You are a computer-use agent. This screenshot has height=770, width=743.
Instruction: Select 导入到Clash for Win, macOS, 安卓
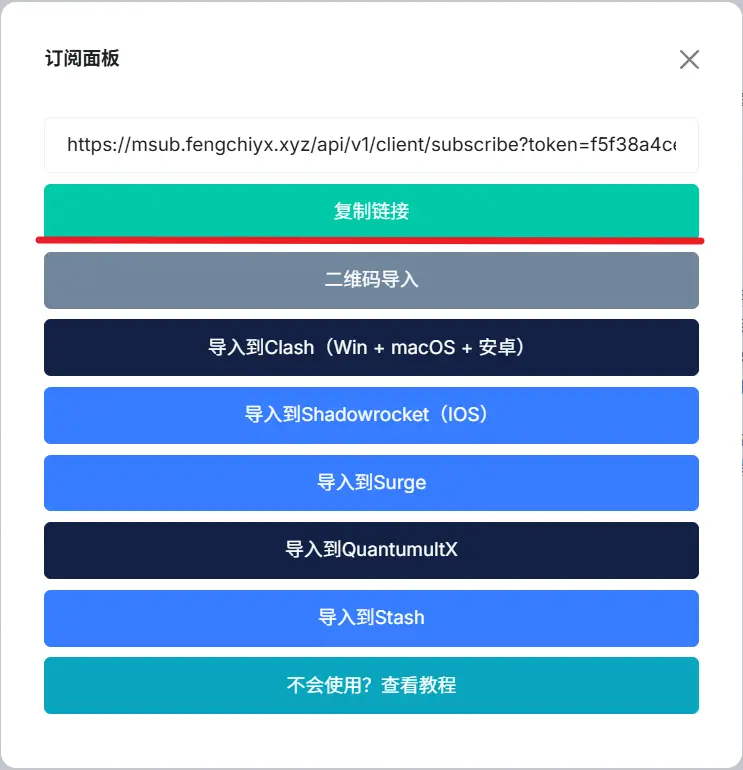pos(371,348)
